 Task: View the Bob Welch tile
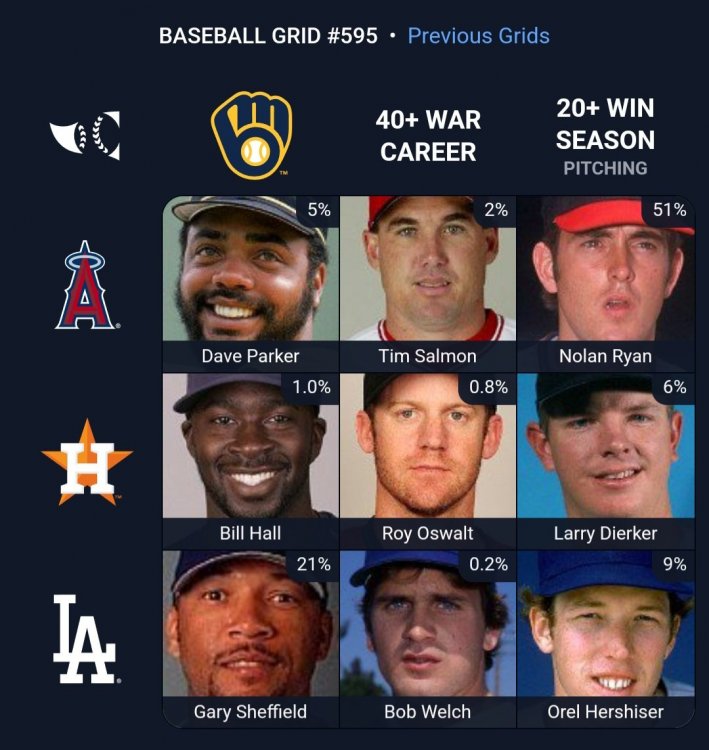pyautogui.click(x=427, y=638)
